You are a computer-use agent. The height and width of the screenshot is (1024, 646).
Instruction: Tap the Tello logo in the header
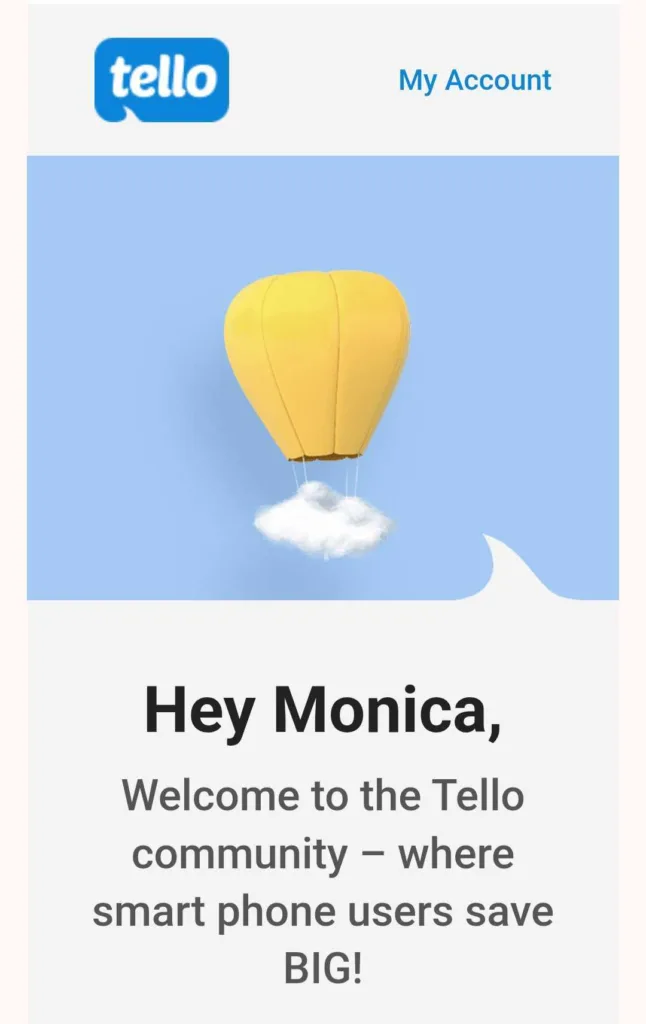pyautogui.click(x=162, y=80)
